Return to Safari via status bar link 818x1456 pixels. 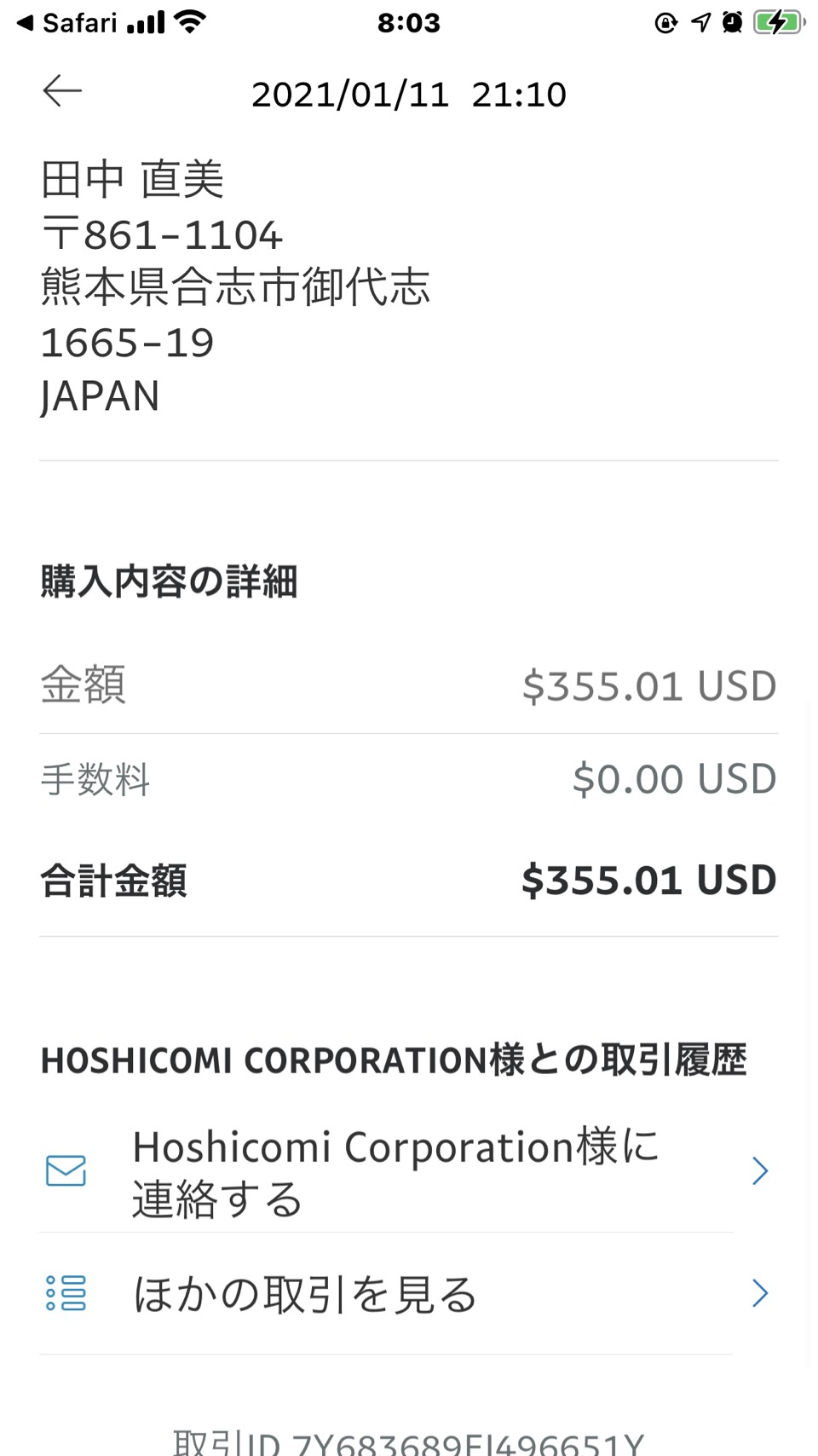coord(67,22)
